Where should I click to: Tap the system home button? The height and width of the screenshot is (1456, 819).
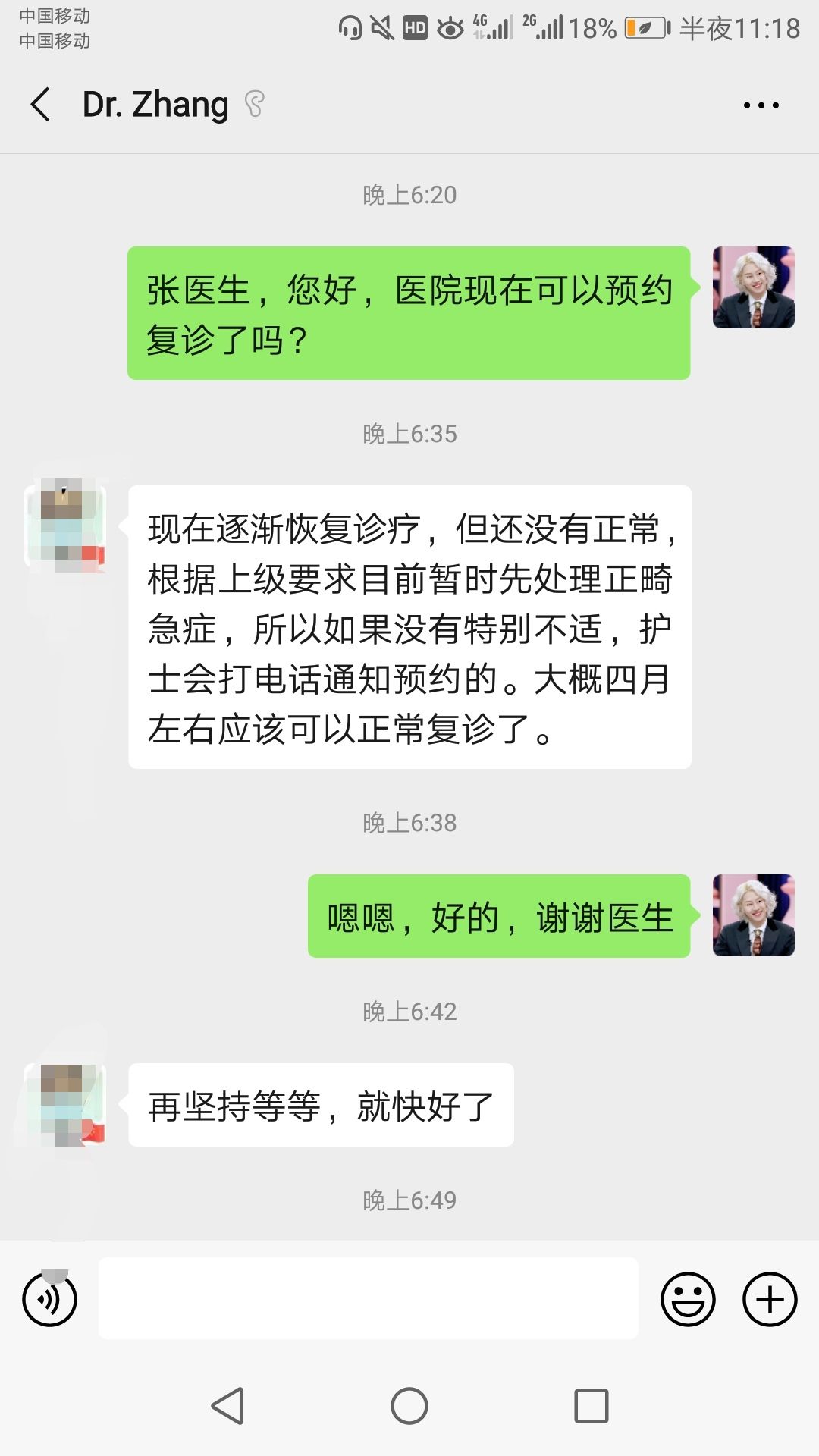pyautogui.click(x=409, y=1407)
